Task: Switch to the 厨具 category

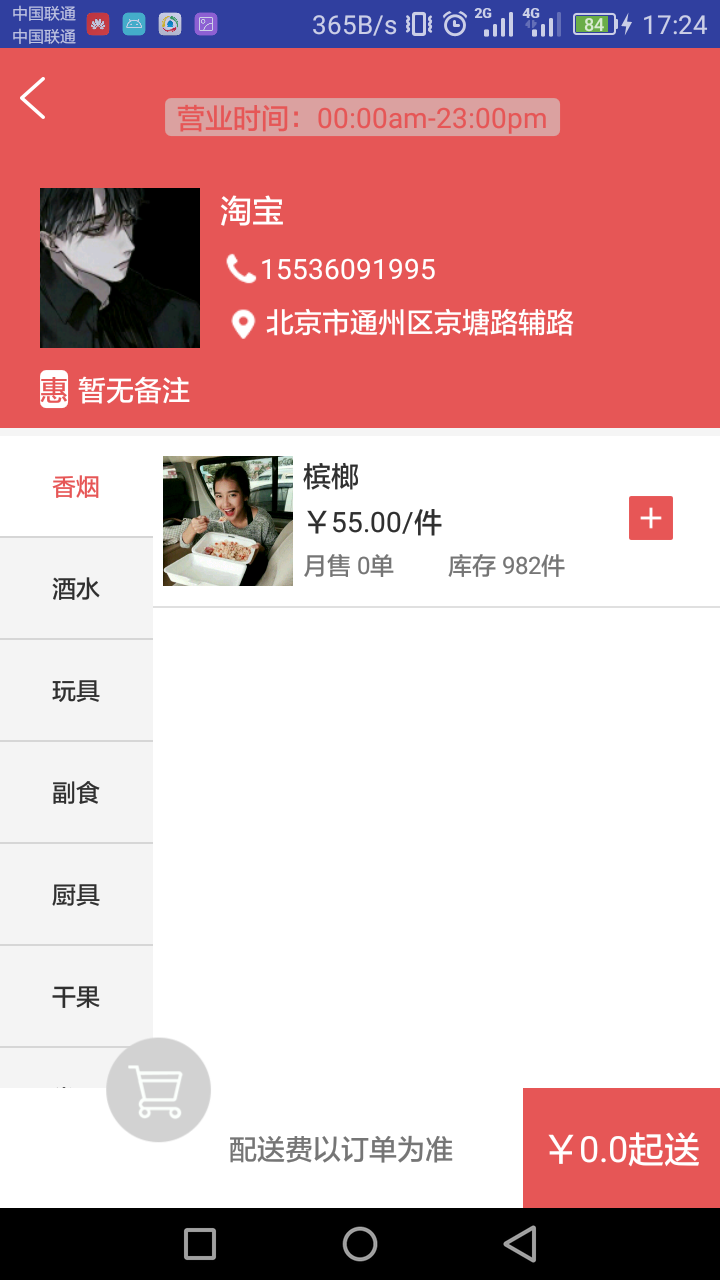Action: coord(76,895)
